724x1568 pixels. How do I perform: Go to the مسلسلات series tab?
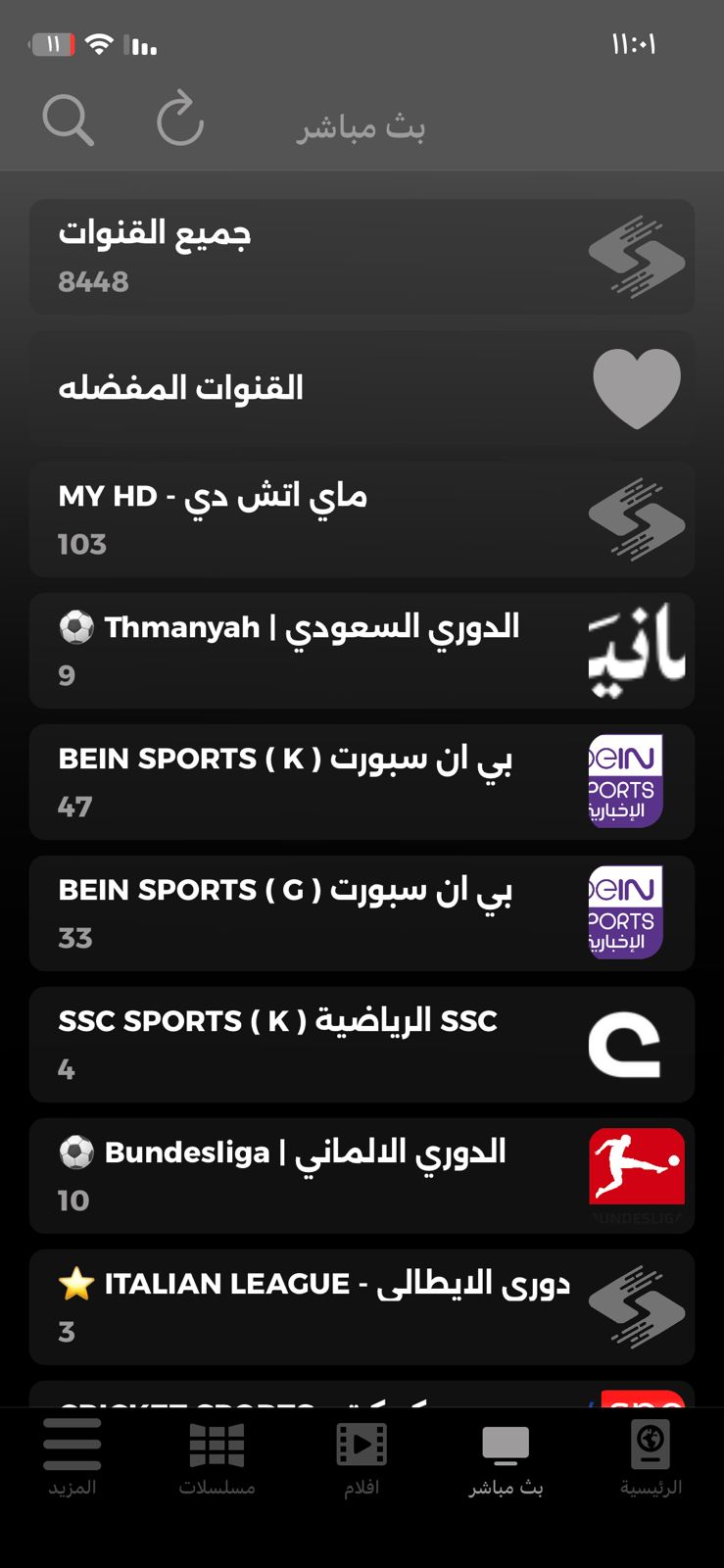(217, 1459)
